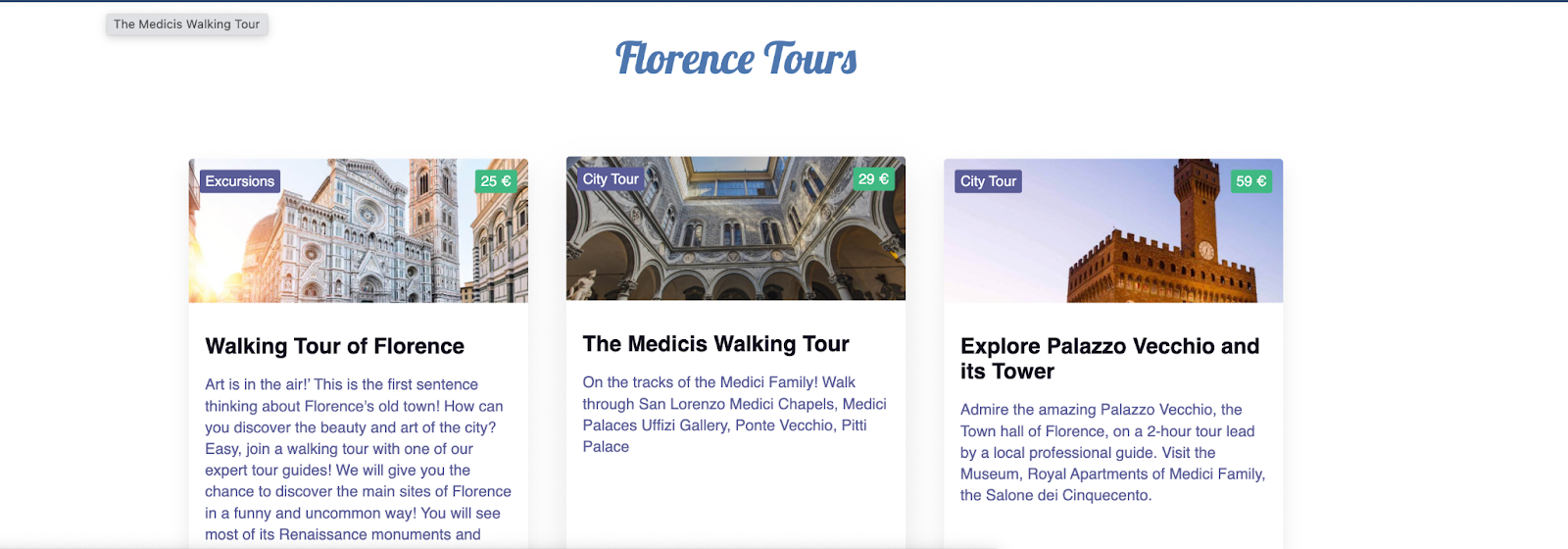Open Explore Palazzo Vecchio and its Tower card
The height and width of the screenshot is (549, 1568).
coord(1109,358)
